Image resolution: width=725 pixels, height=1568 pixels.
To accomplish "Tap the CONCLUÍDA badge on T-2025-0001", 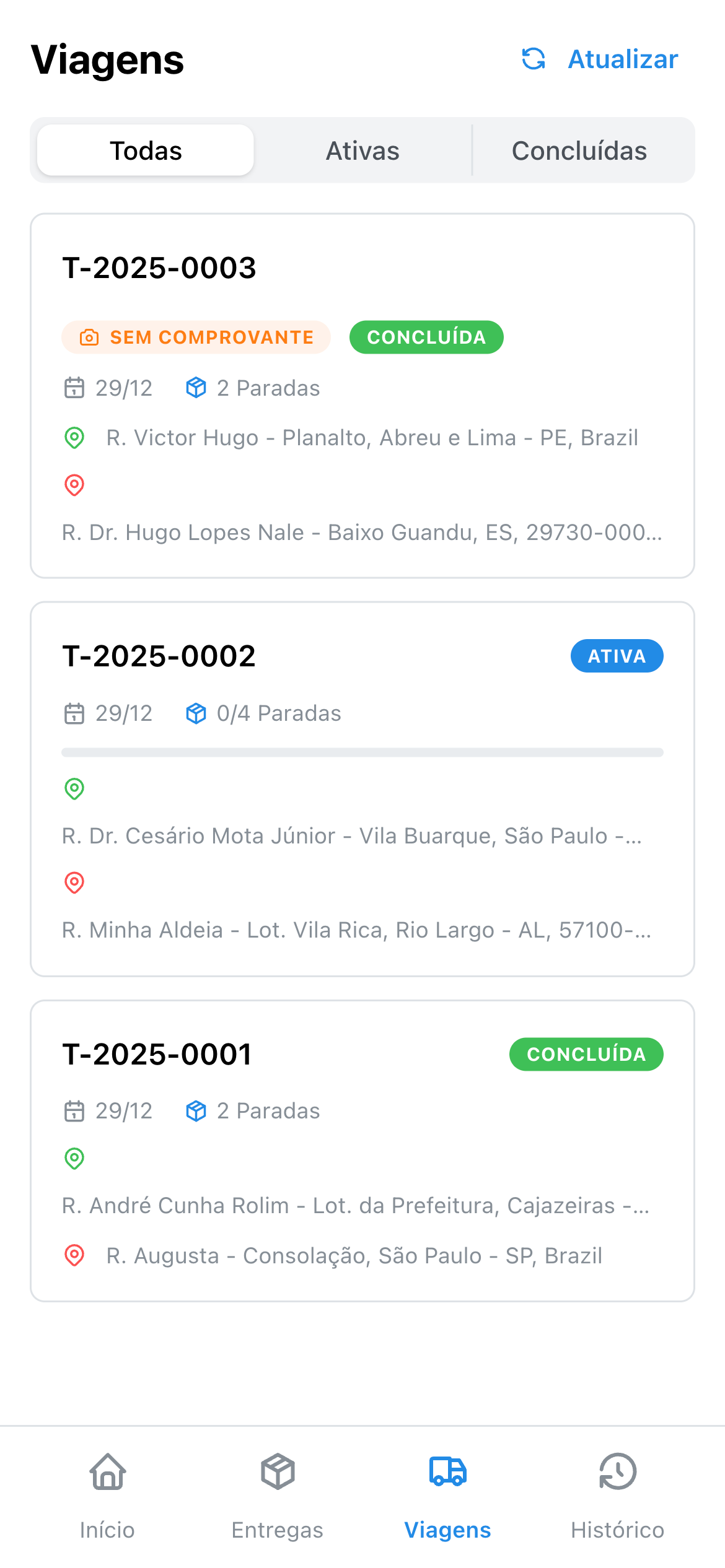I will tap(586, 1055).
